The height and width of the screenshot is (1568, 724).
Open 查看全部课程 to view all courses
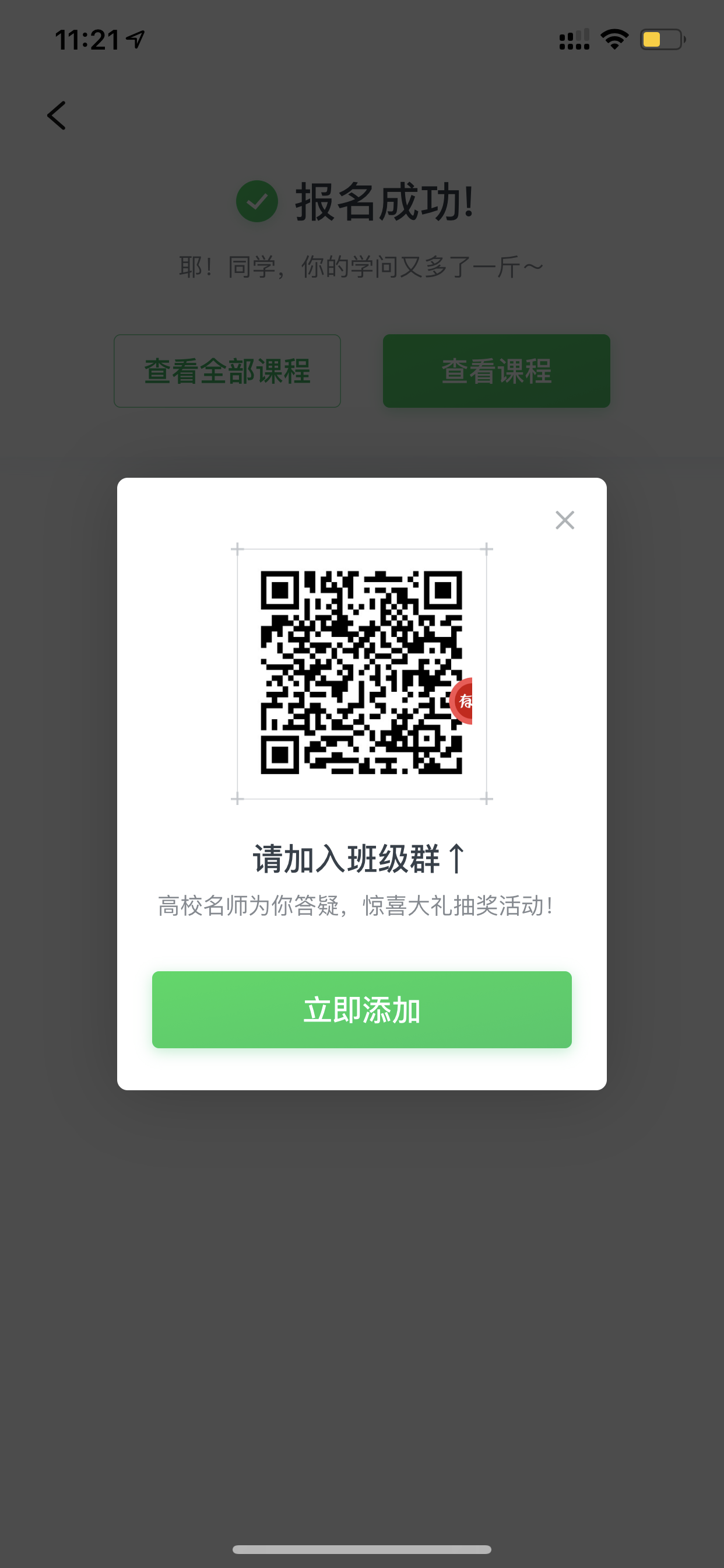227,370
